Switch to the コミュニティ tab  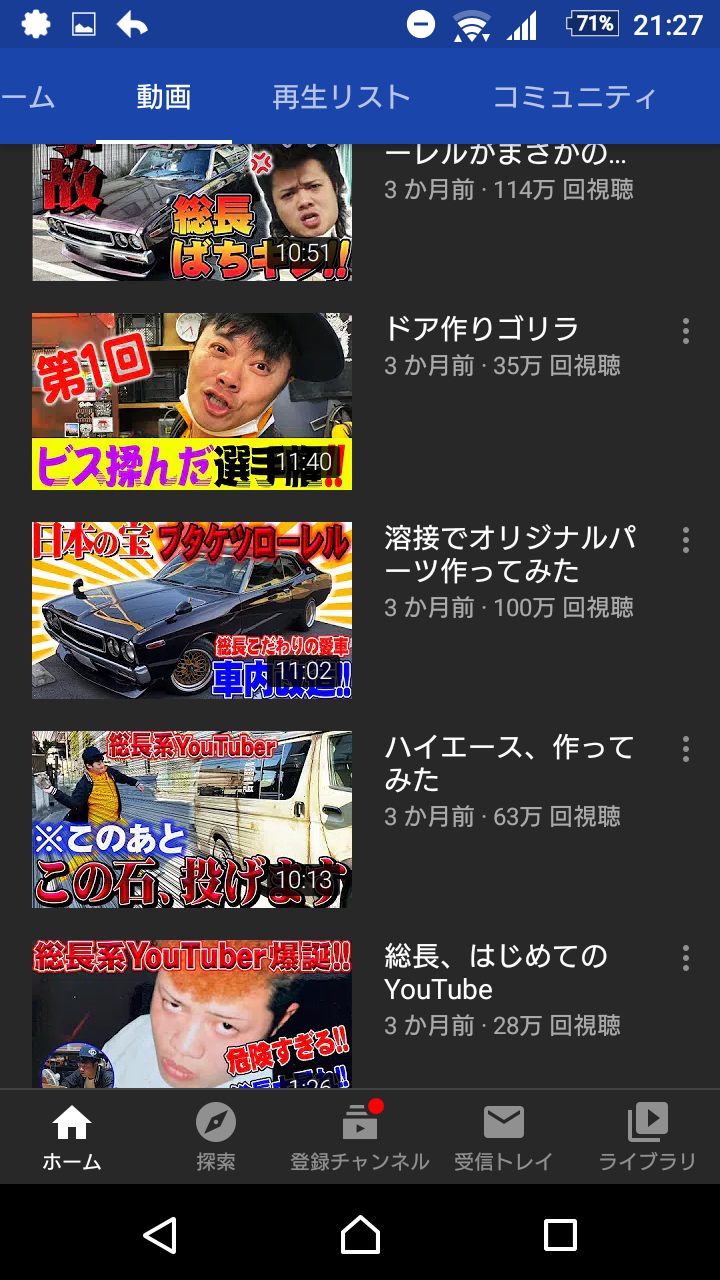pos(575,97)
